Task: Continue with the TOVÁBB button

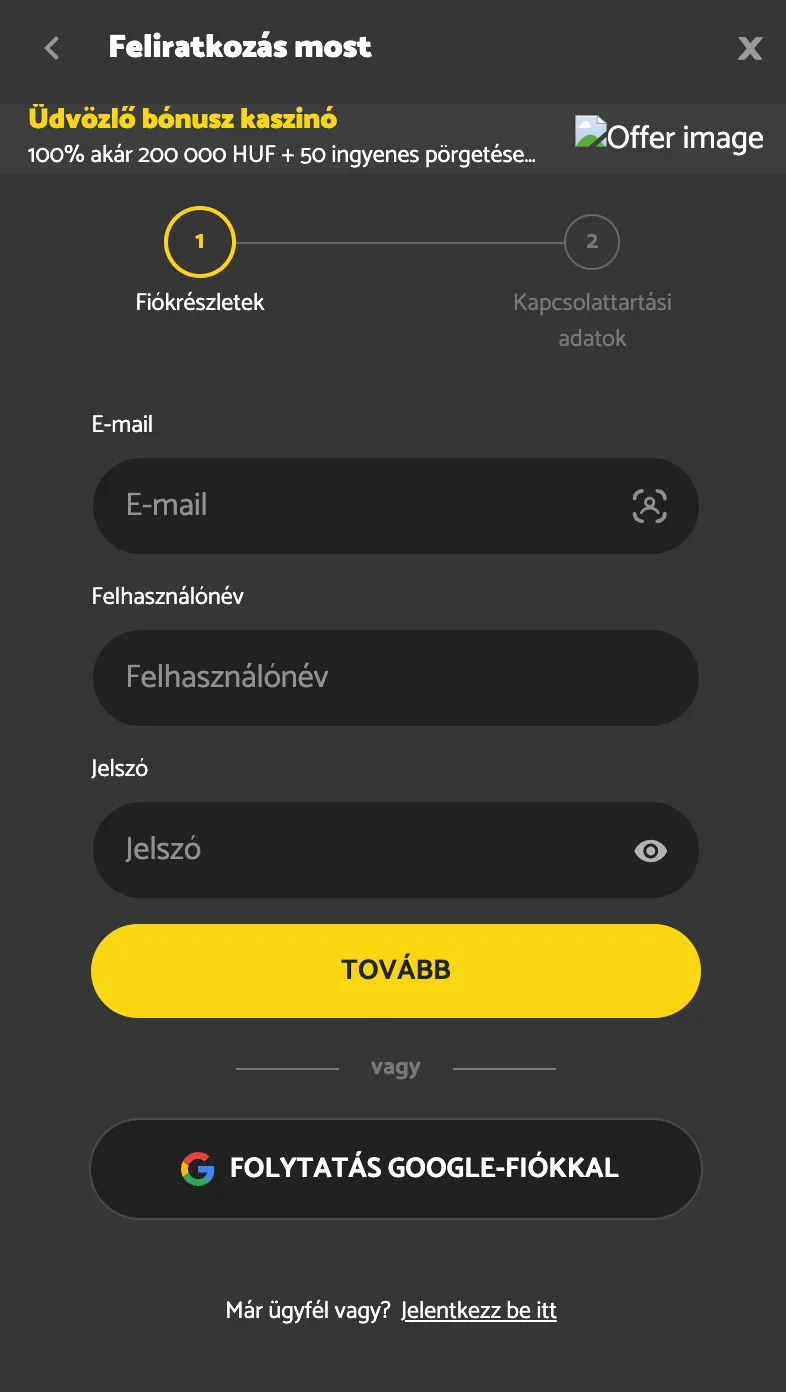Action: (x=395, y=970)
